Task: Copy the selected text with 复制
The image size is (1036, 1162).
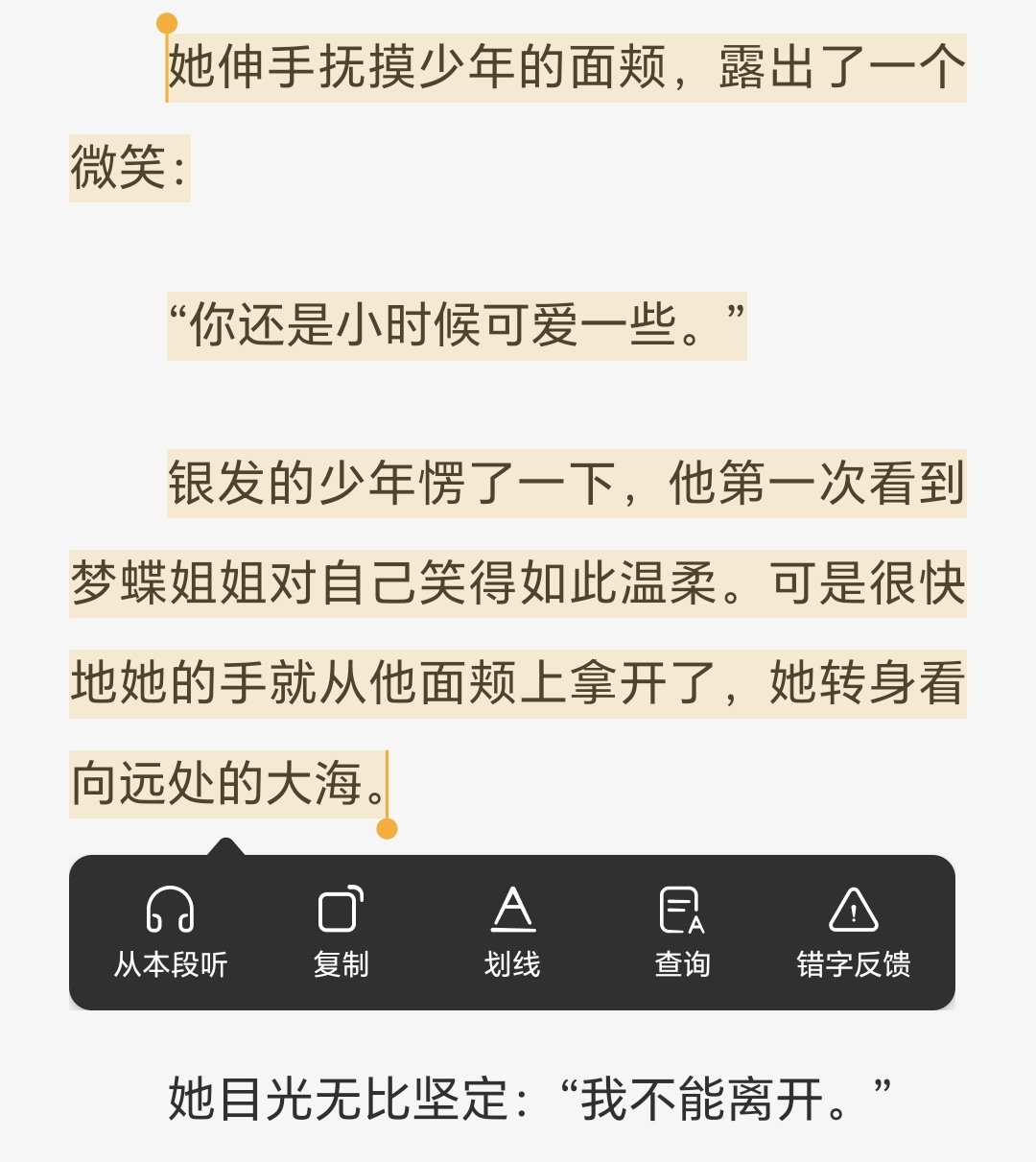Action: [341, 932]
